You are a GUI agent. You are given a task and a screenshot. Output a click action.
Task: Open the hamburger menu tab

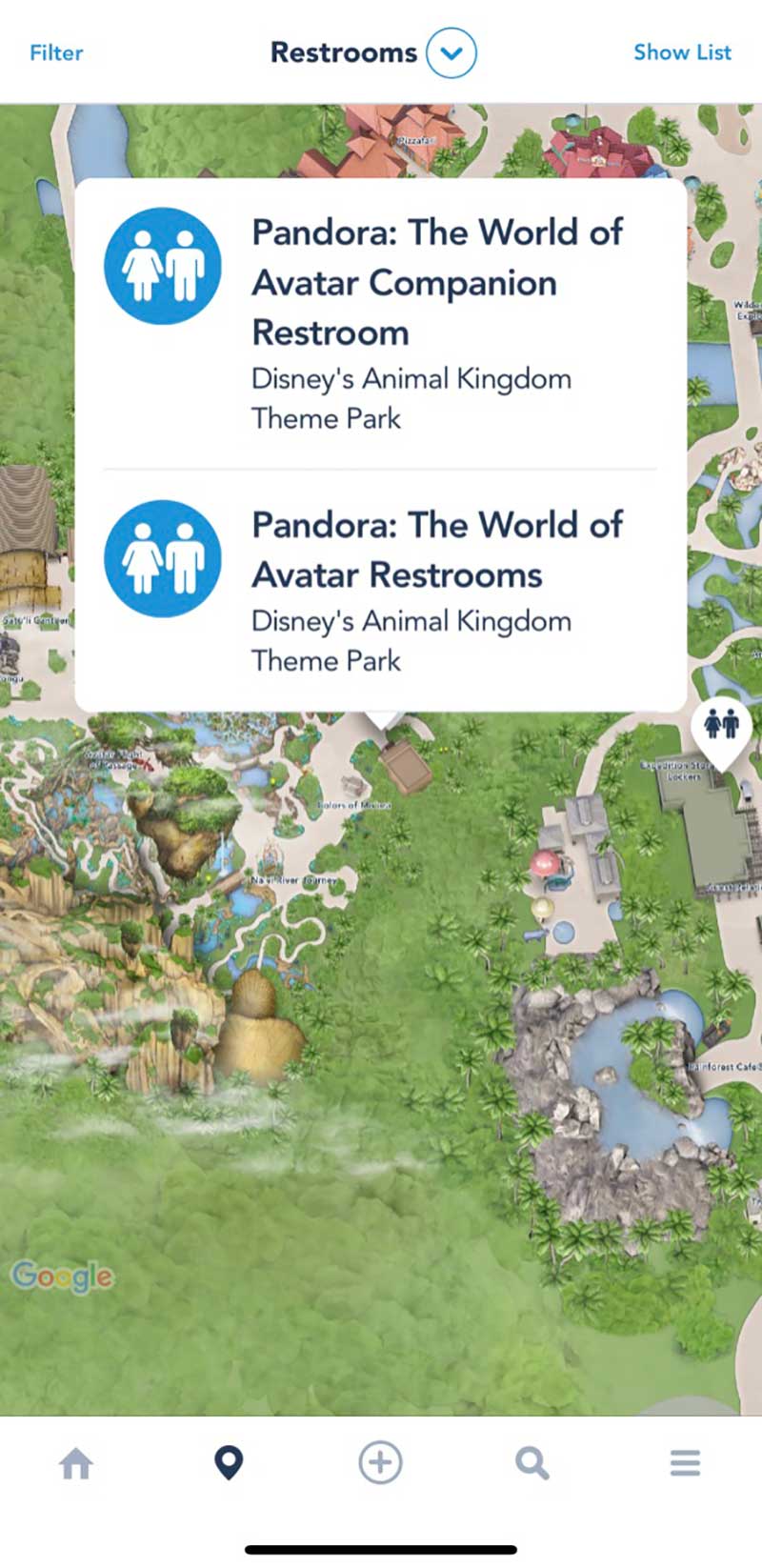pyautogui.click(x=685, y=1463)
